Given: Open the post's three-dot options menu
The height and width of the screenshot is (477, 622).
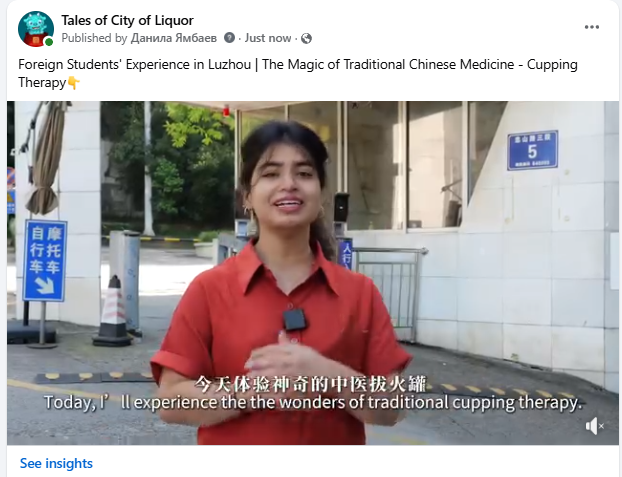Looking at the screenshot, I should tap(591, 27).
